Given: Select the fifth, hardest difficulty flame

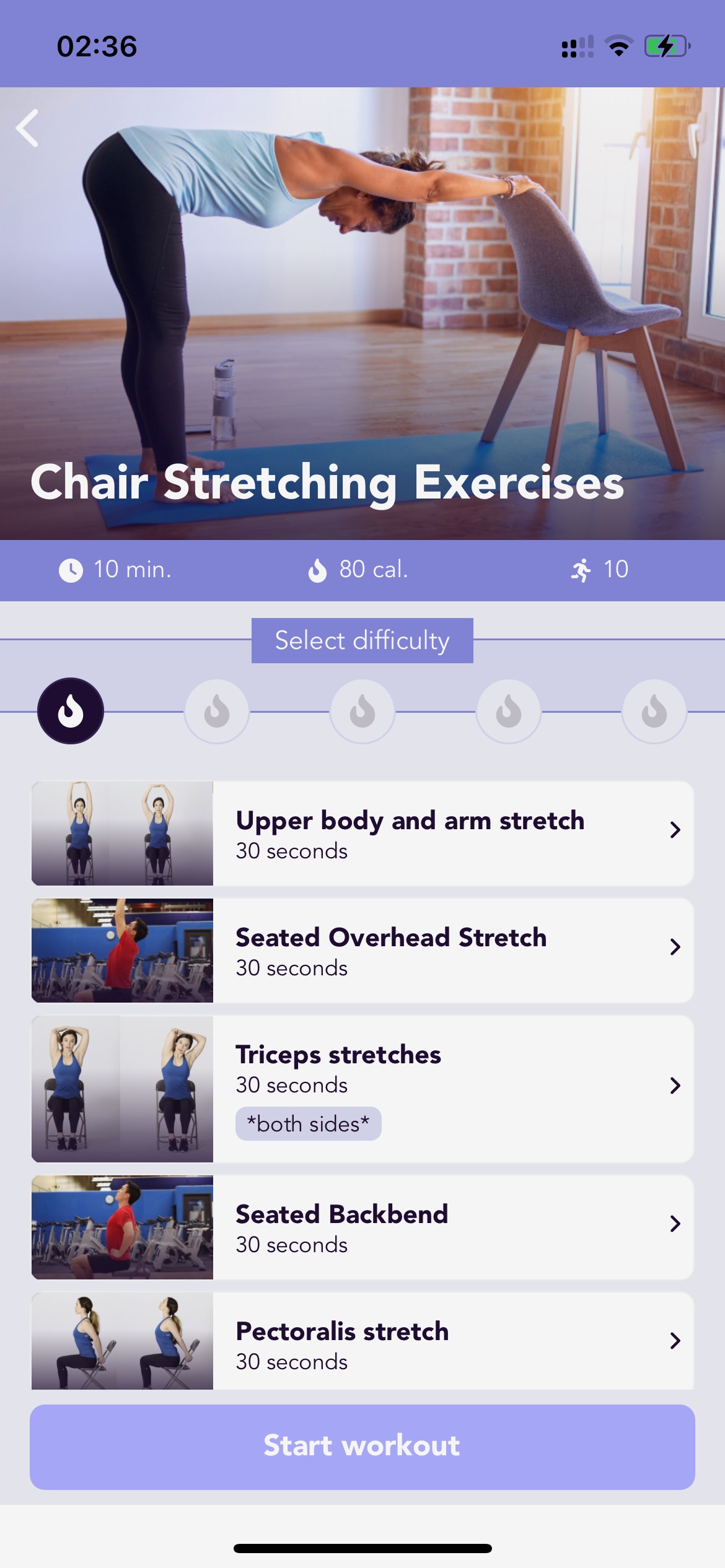Looking at the screenshot, I should click(654, 711).
